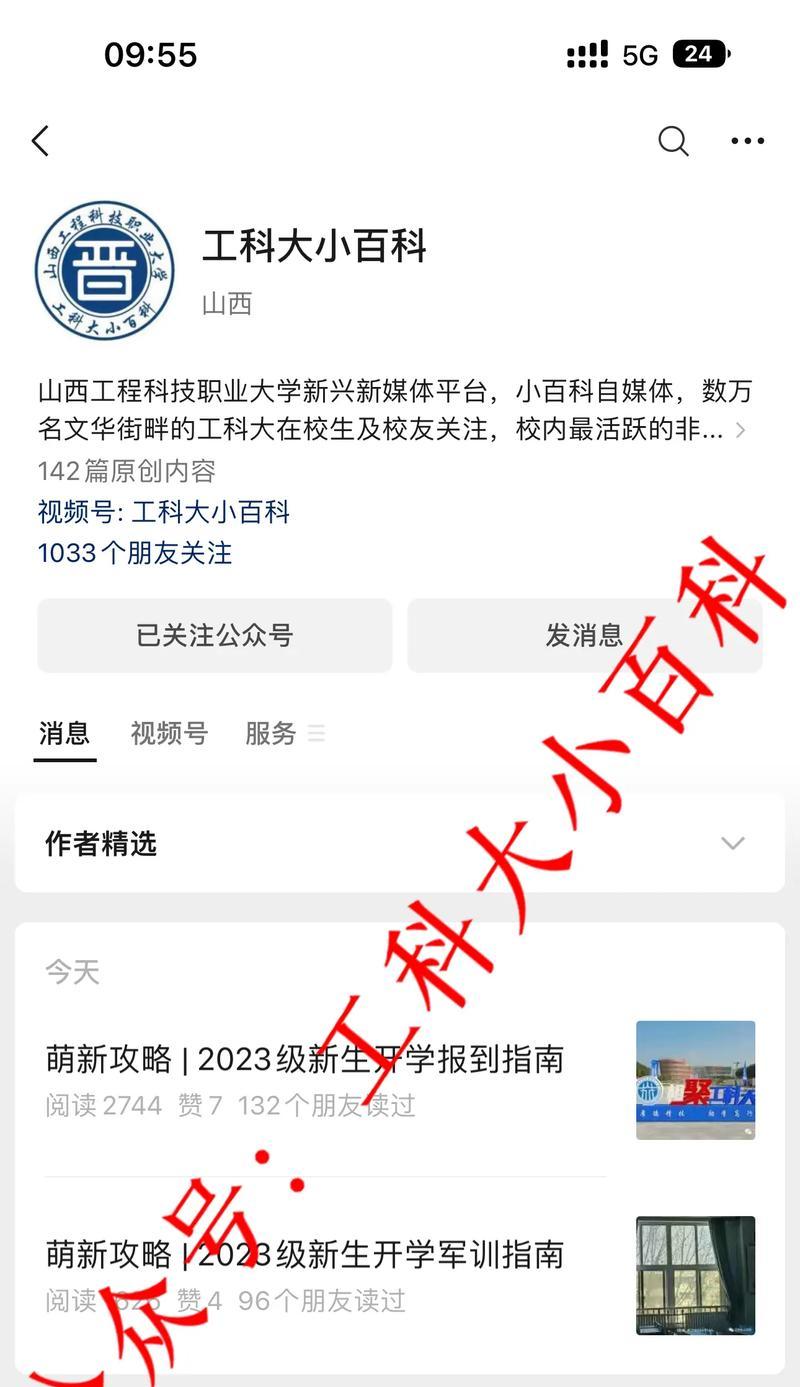Go back using the top-left arrow
800x1387 pixels.
point(40,141)
